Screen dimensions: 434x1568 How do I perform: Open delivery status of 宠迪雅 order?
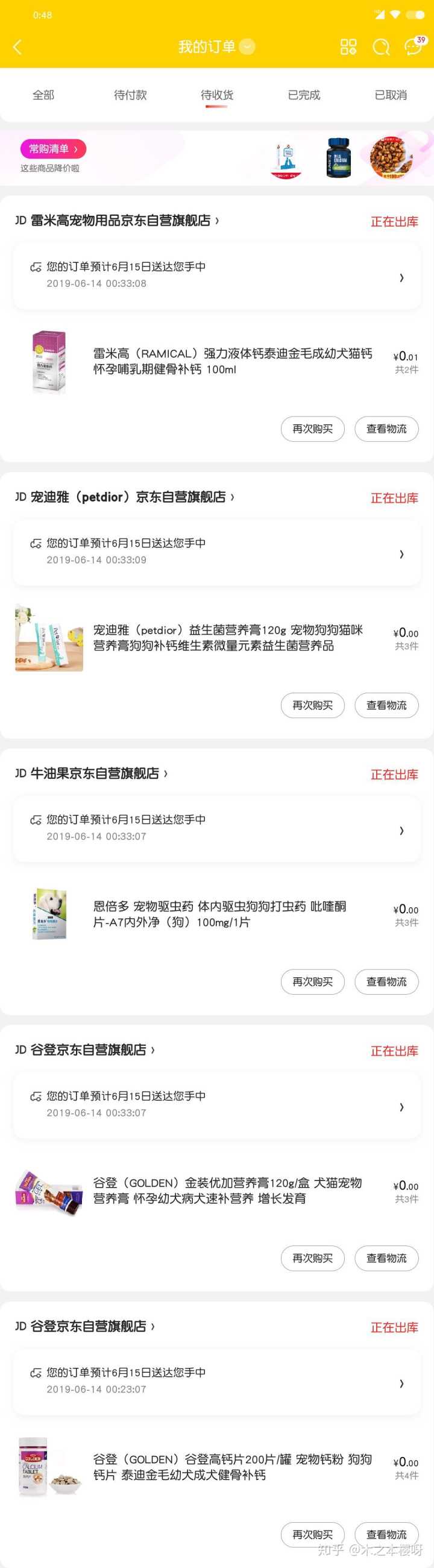[x=216, y=553]
